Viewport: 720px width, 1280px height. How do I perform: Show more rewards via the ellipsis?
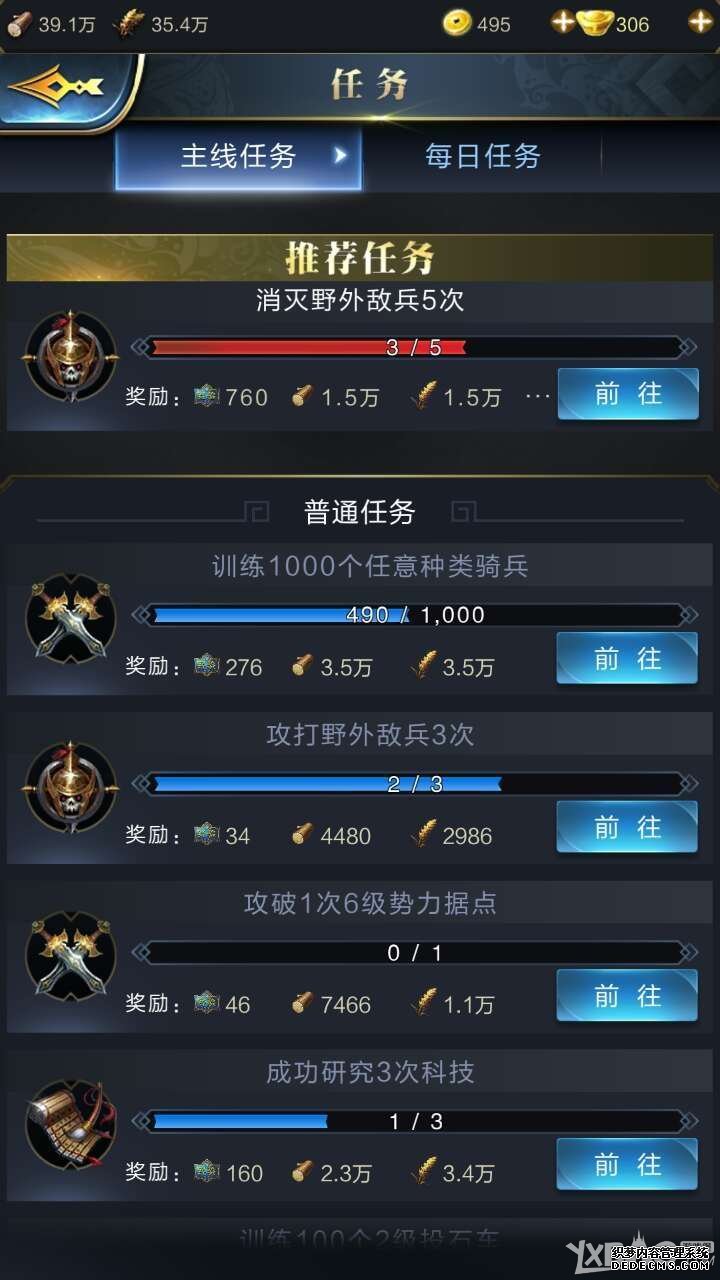(537, 396)
